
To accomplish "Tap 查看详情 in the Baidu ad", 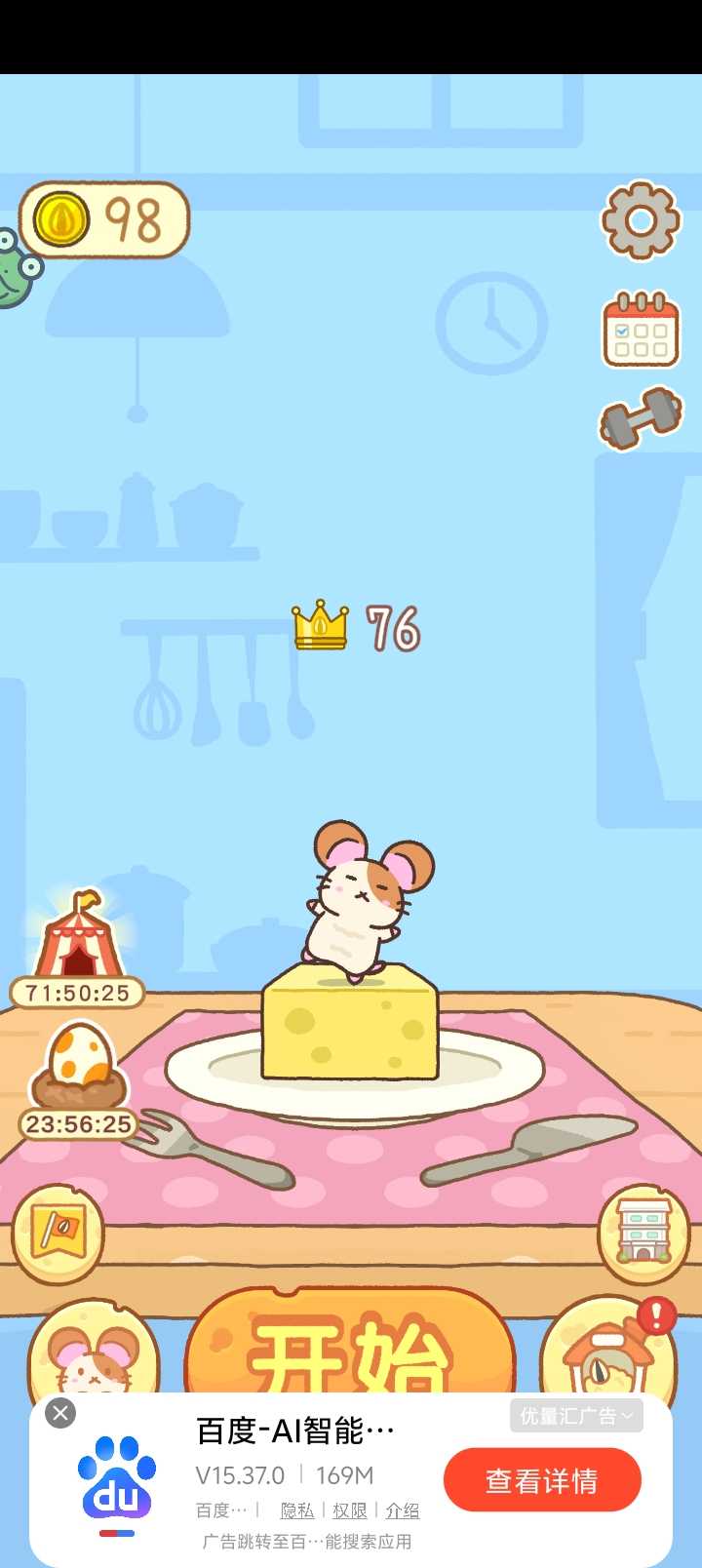I will click(x=542, y=1481).
